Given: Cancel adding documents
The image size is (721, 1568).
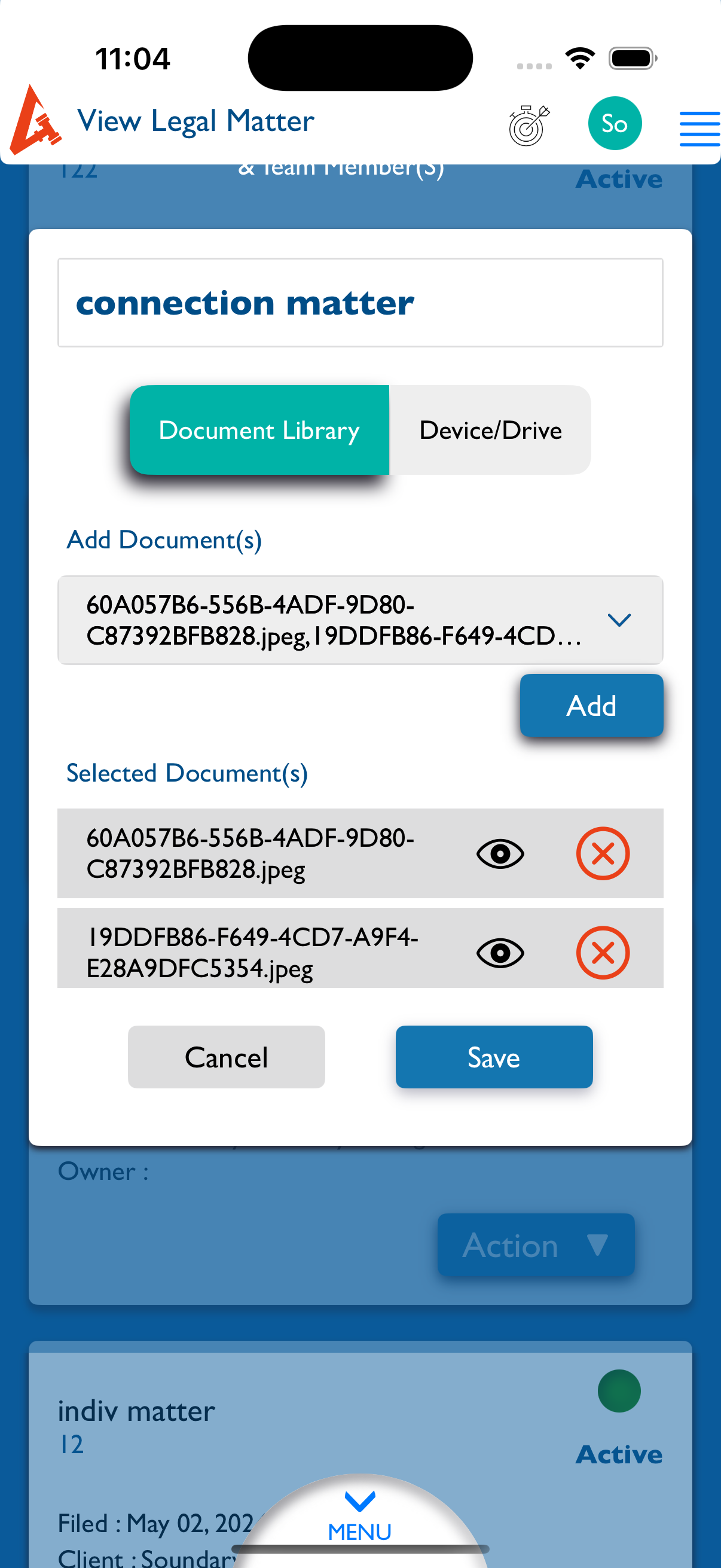Looking at the screenshot, I should [226, 1057].
